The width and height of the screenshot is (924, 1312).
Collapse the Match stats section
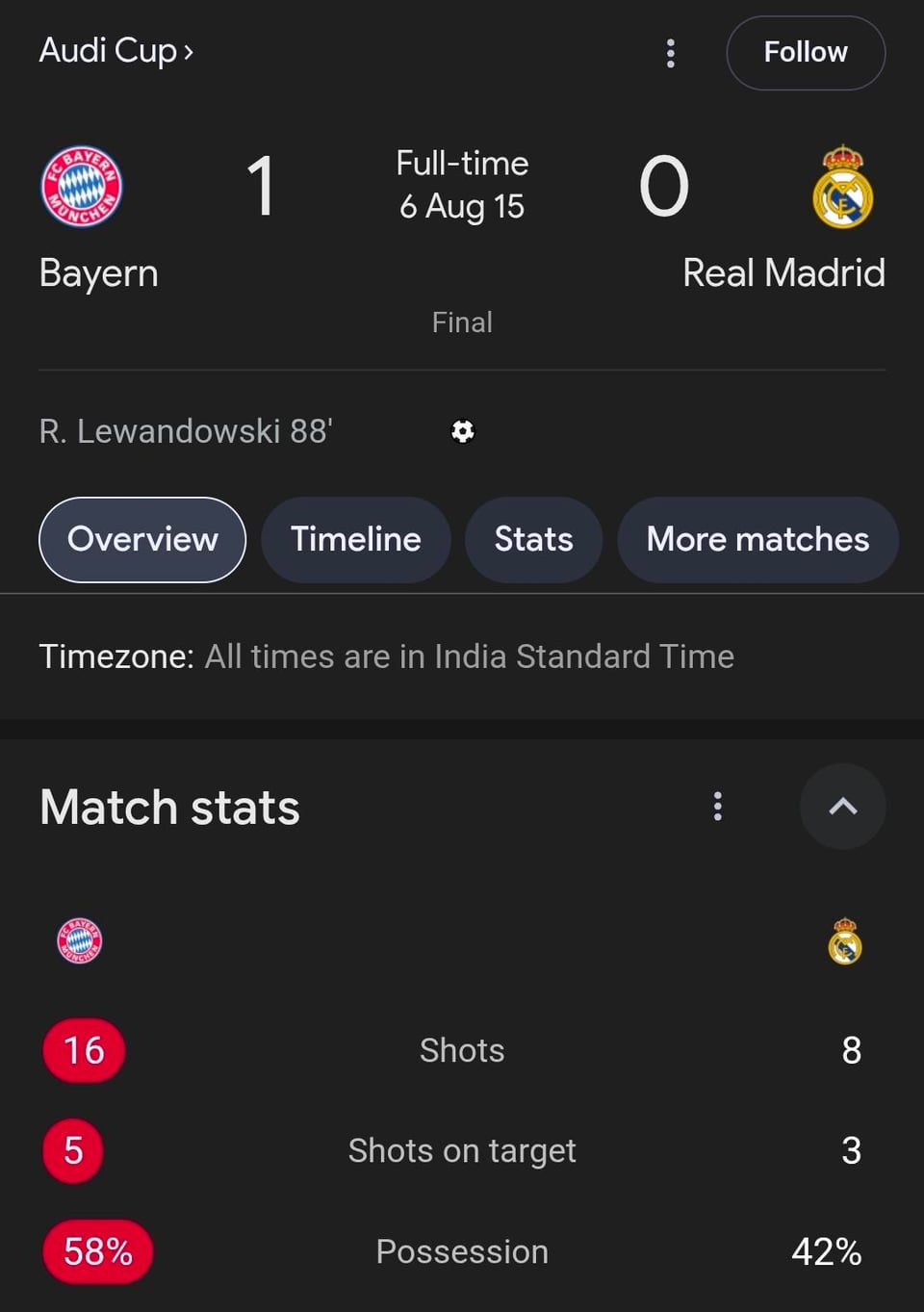point(842,807)
